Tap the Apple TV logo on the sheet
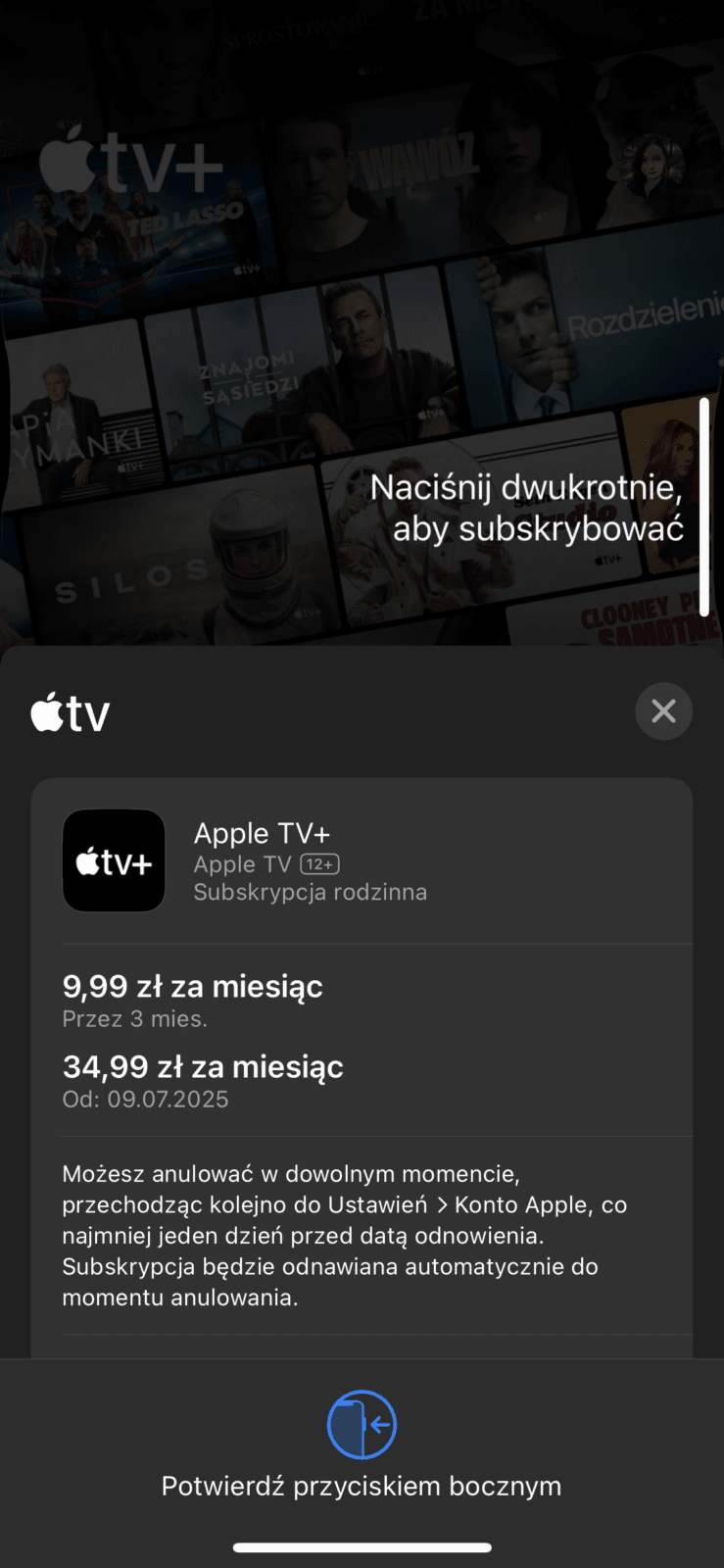Viewport: 724px width, 1568px height. 69,712
